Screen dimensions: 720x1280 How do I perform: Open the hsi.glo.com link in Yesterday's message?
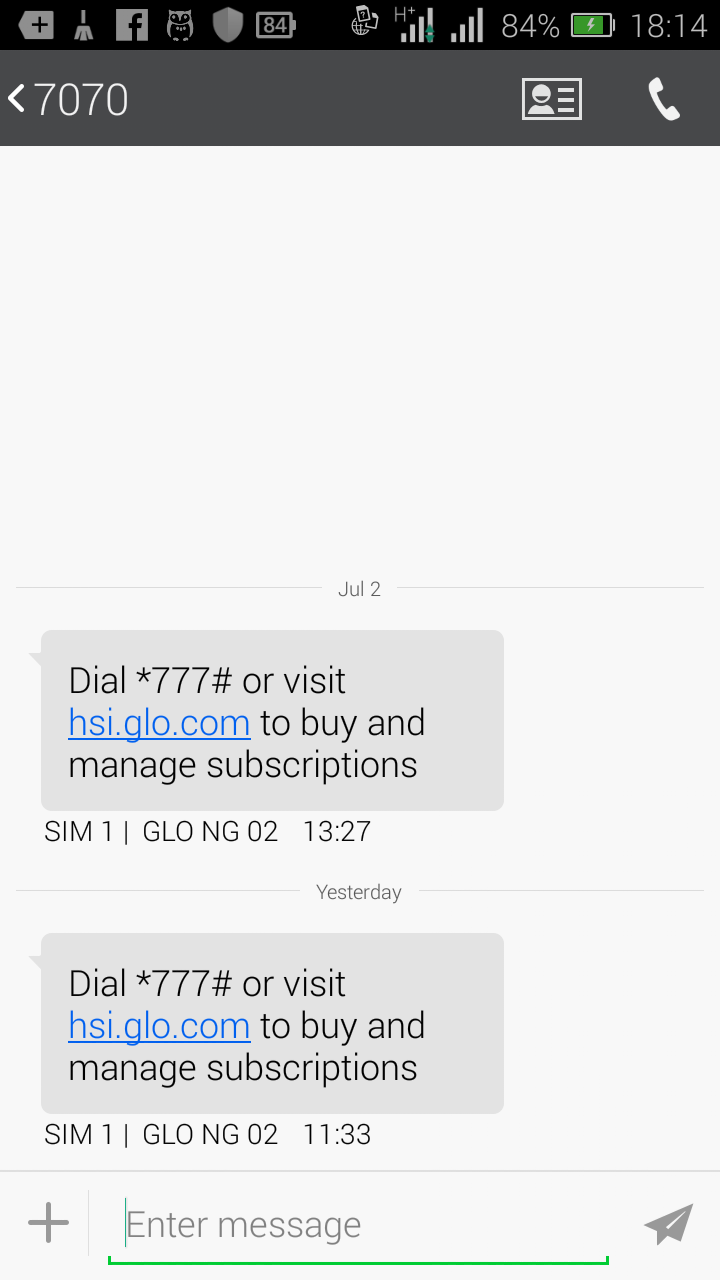159,1025
